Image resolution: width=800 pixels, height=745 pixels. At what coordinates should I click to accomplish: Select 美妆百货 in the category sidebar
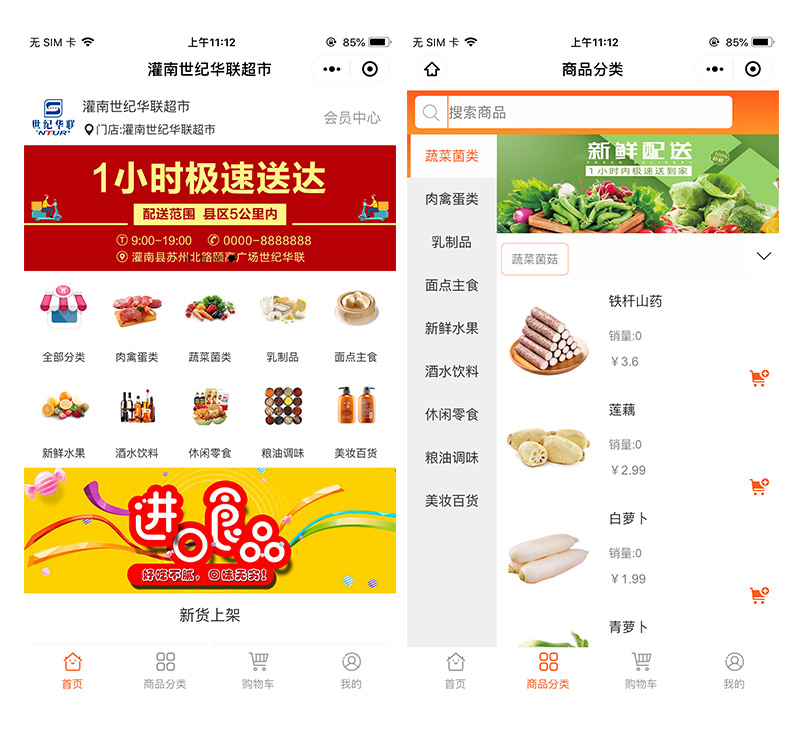pos(451,500)
